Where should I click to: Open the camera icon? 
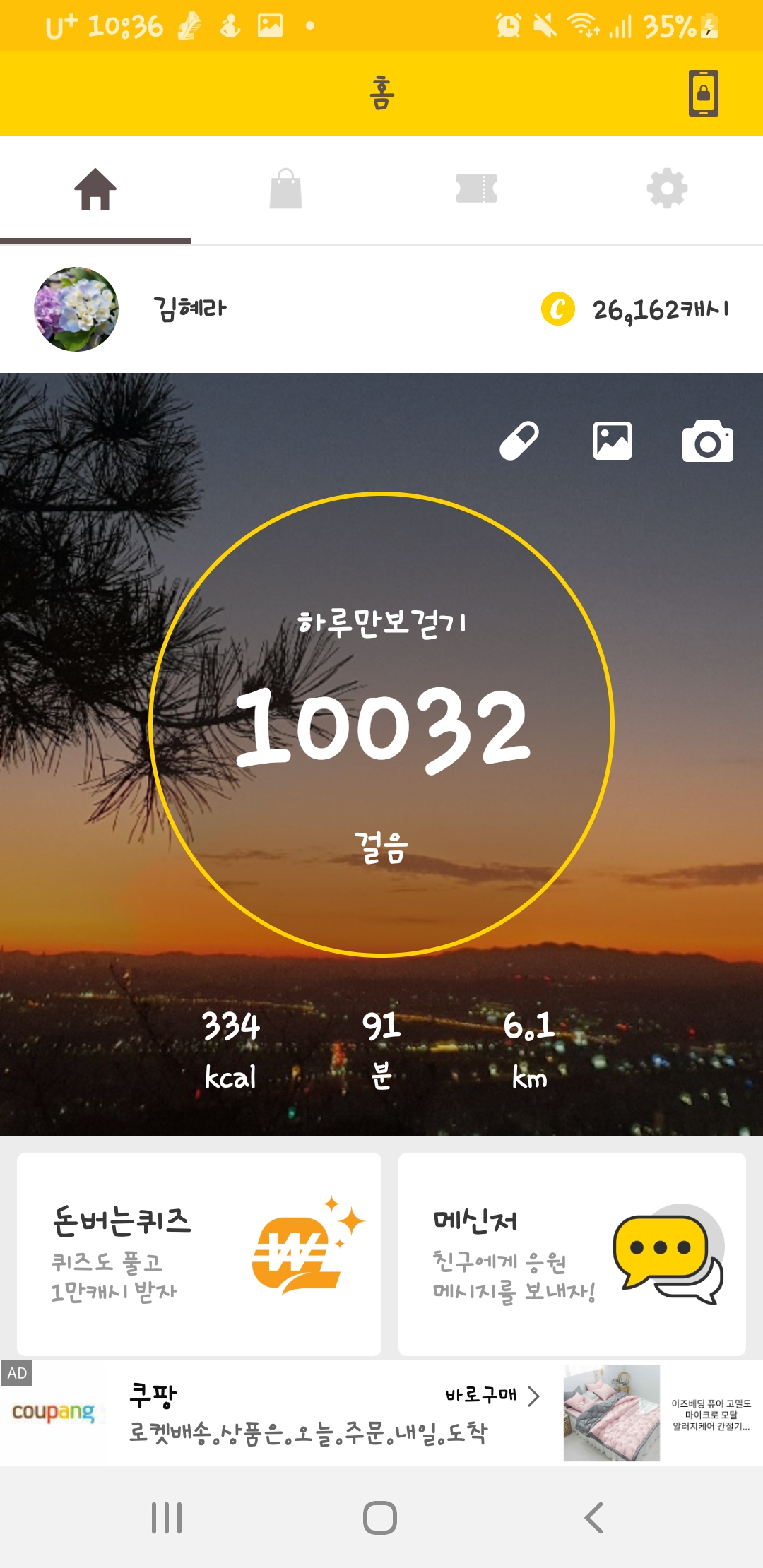pos(707,441)
